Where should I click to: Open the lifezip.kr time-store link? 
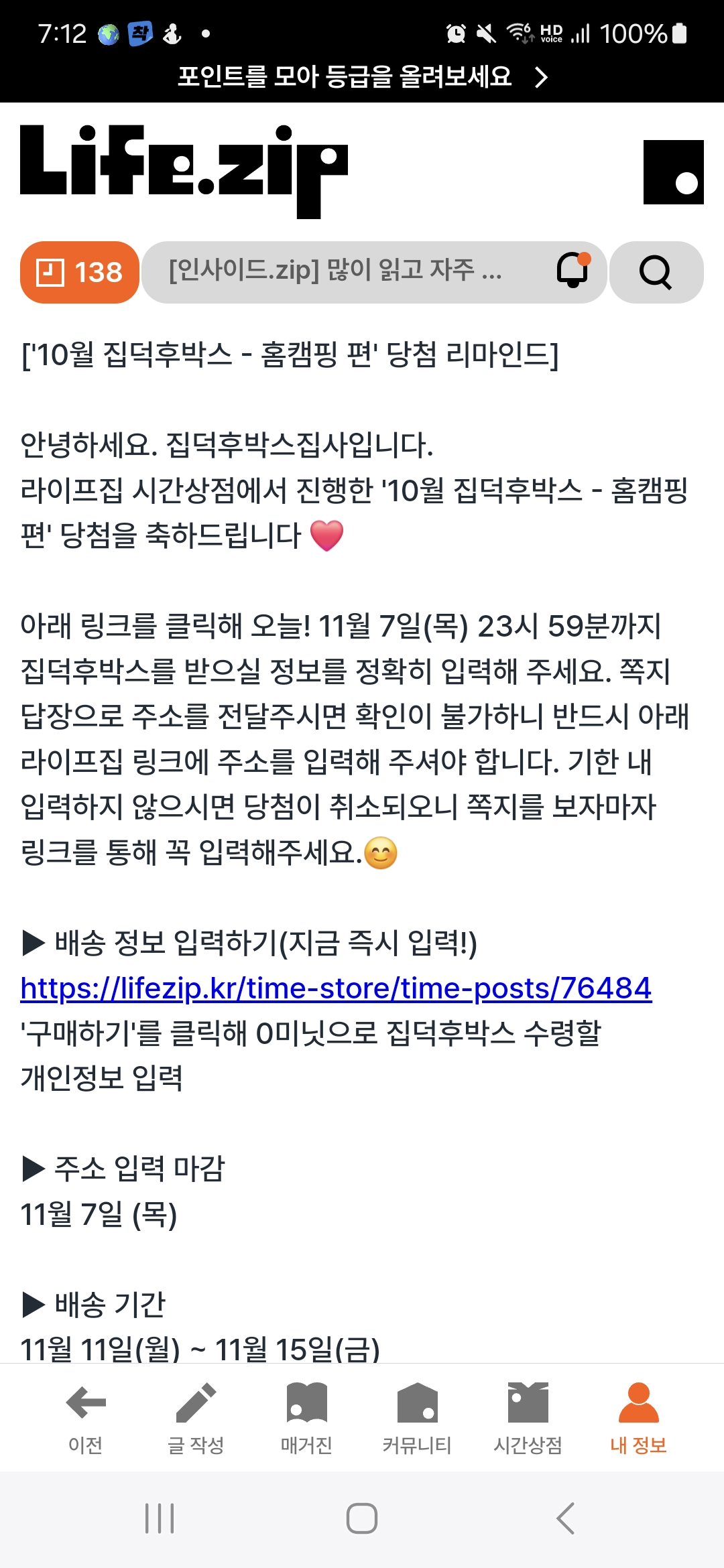[336, 988]
